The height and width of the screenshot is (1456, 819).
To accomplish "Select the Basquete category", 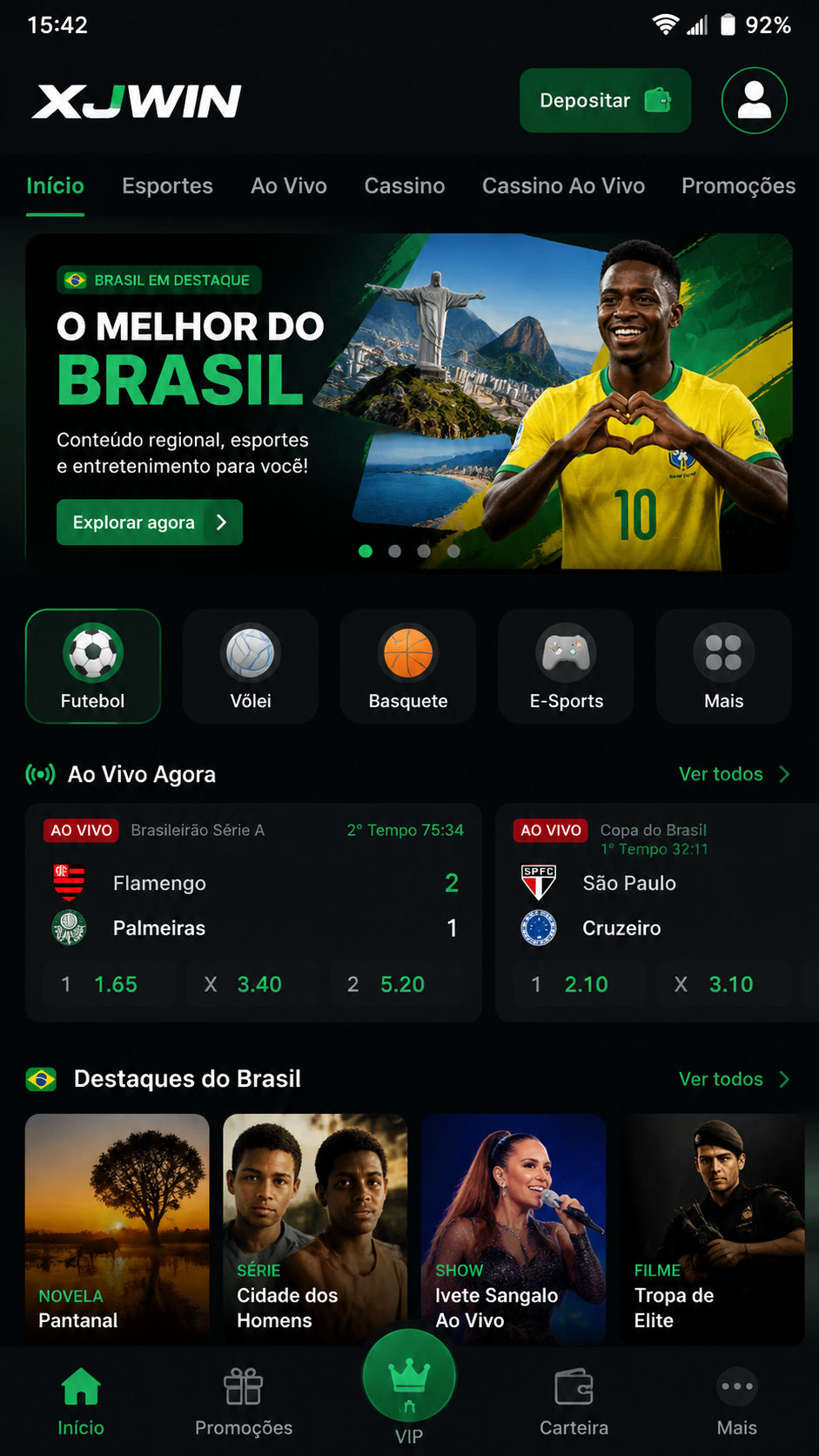I will pos(408,666).
